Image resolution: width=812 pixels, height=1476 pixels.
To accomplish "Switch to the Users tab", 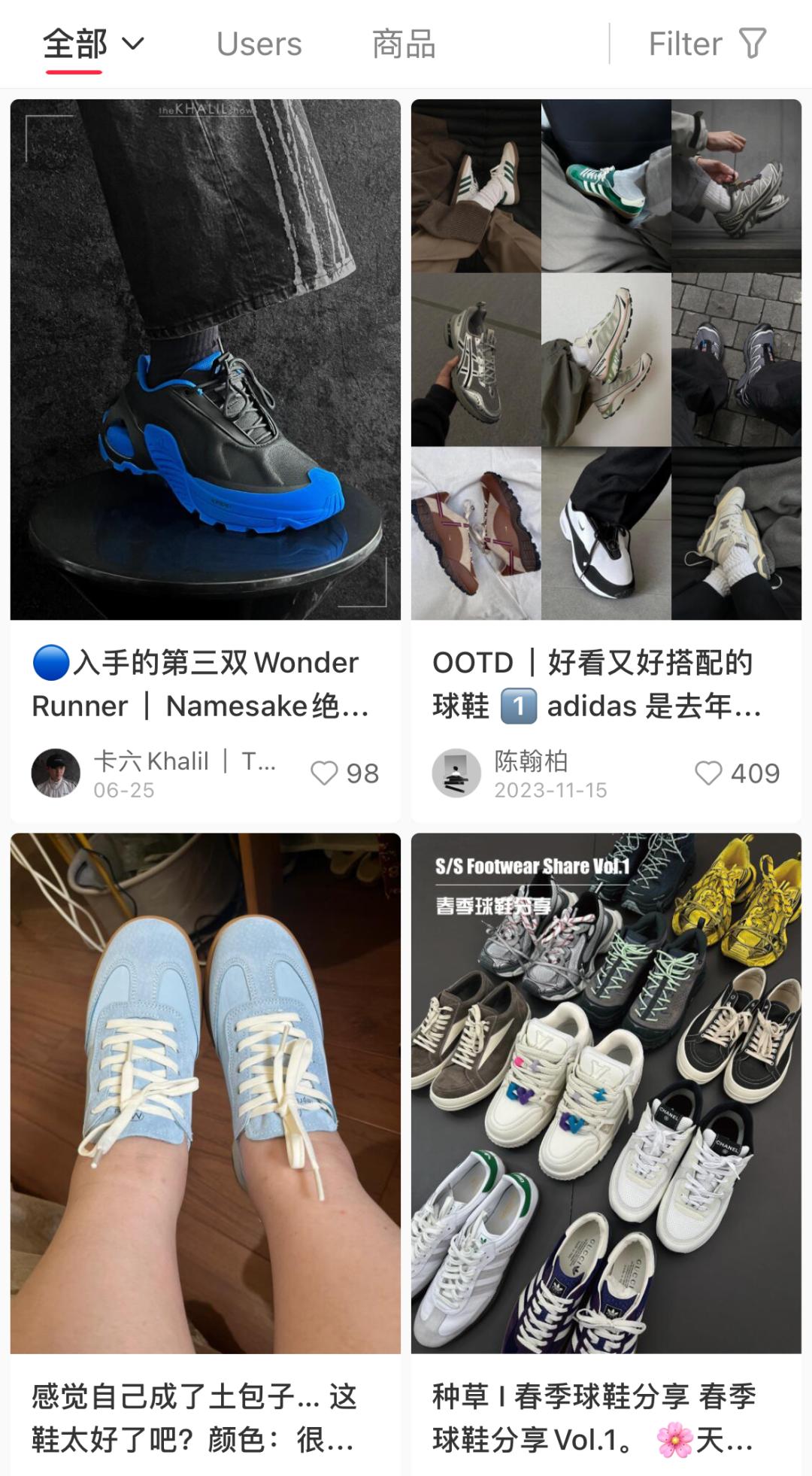I will [x=259, y=44].
